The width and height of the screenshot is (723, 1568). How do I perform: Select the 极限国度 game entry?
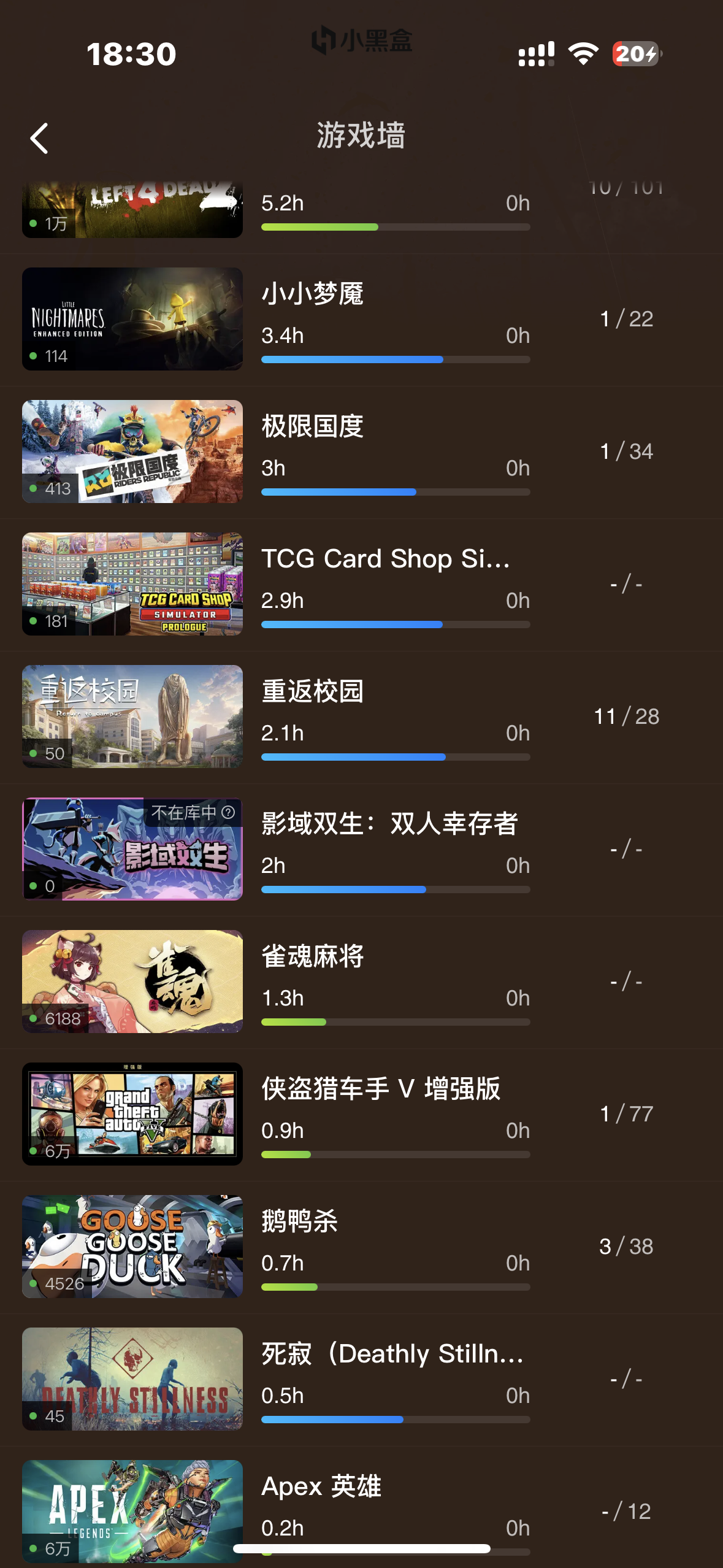(361, 452)
